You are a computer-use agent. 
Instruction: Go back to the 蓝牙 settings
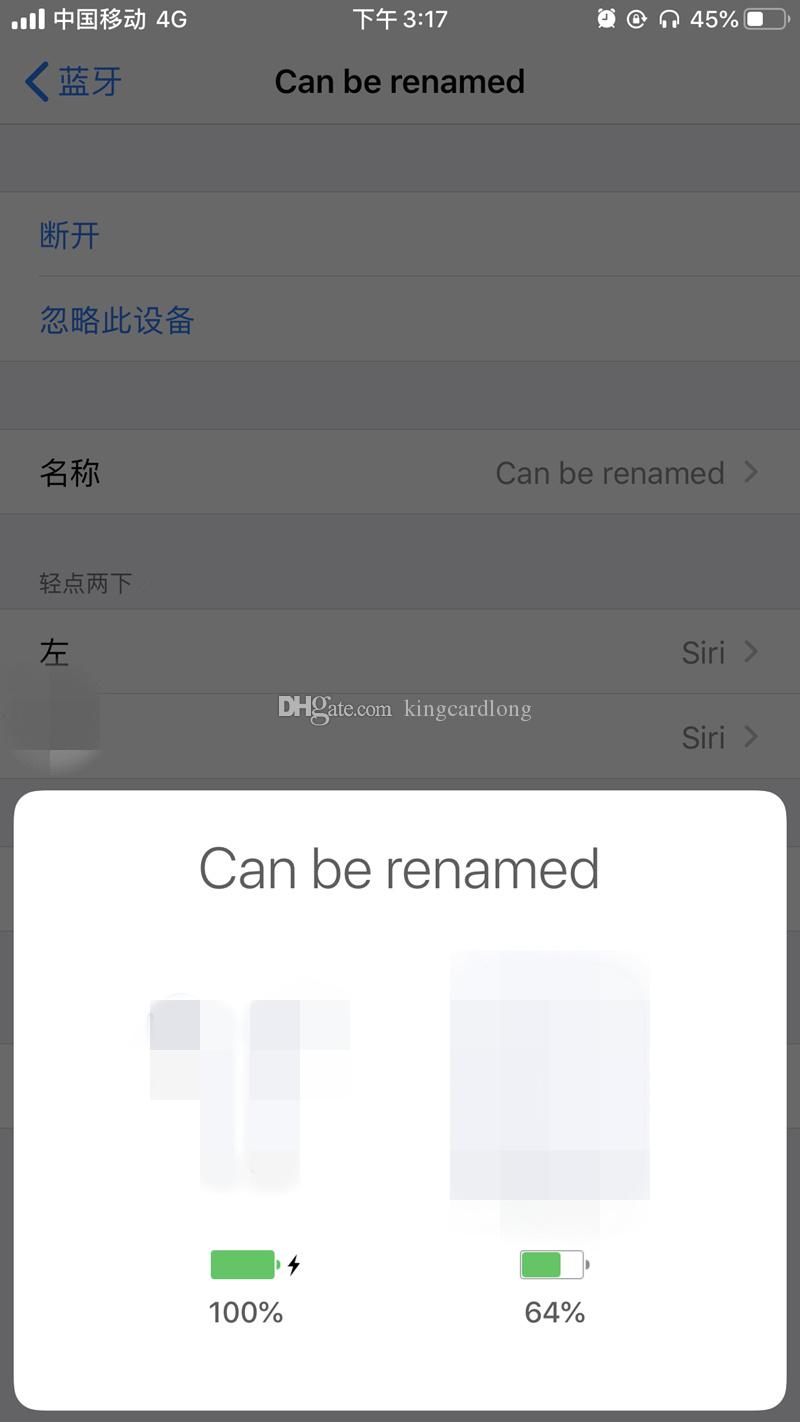(74, 81)
